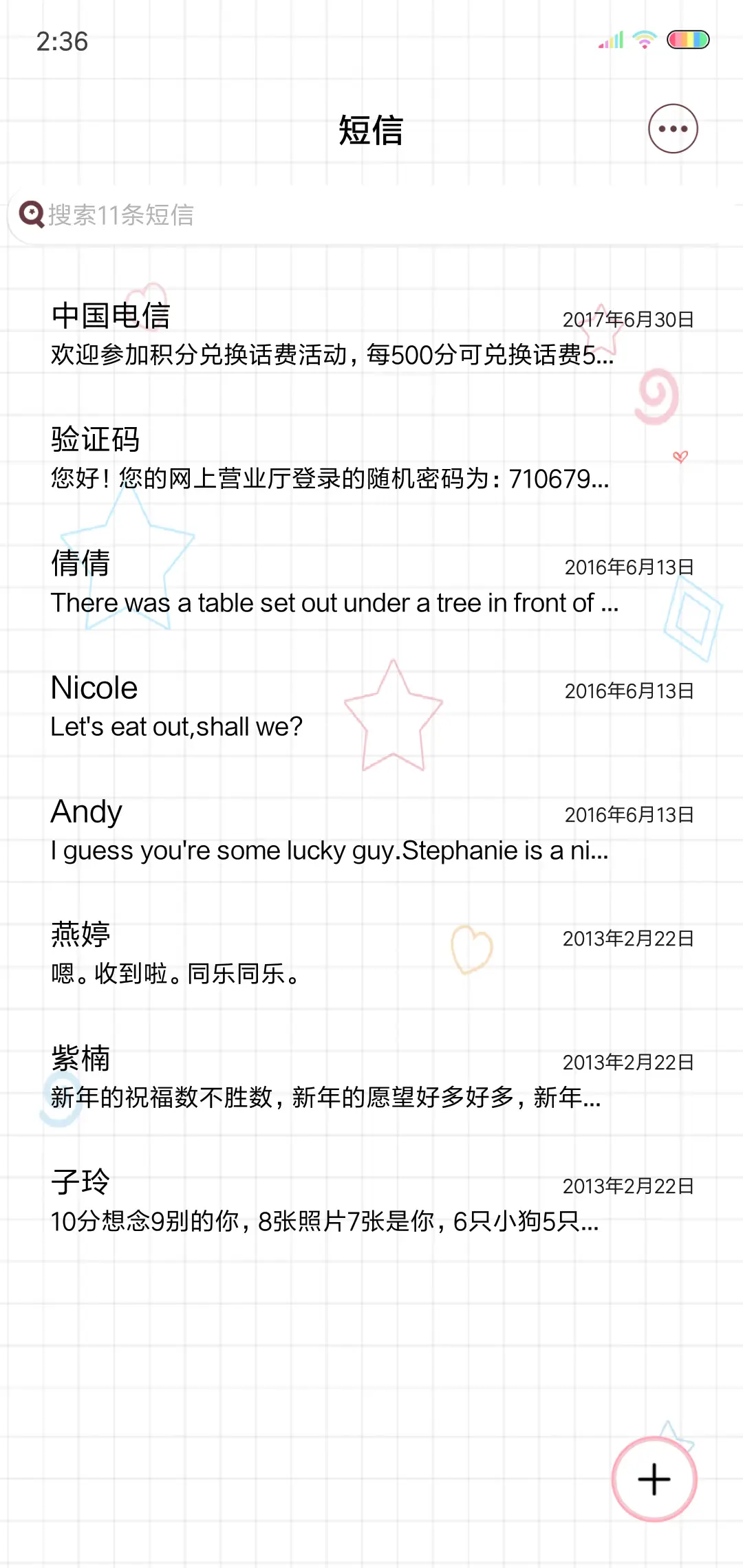Tap the clock showing 2:36
This screenshot has height=1568, width=743.
coord(62,43)
